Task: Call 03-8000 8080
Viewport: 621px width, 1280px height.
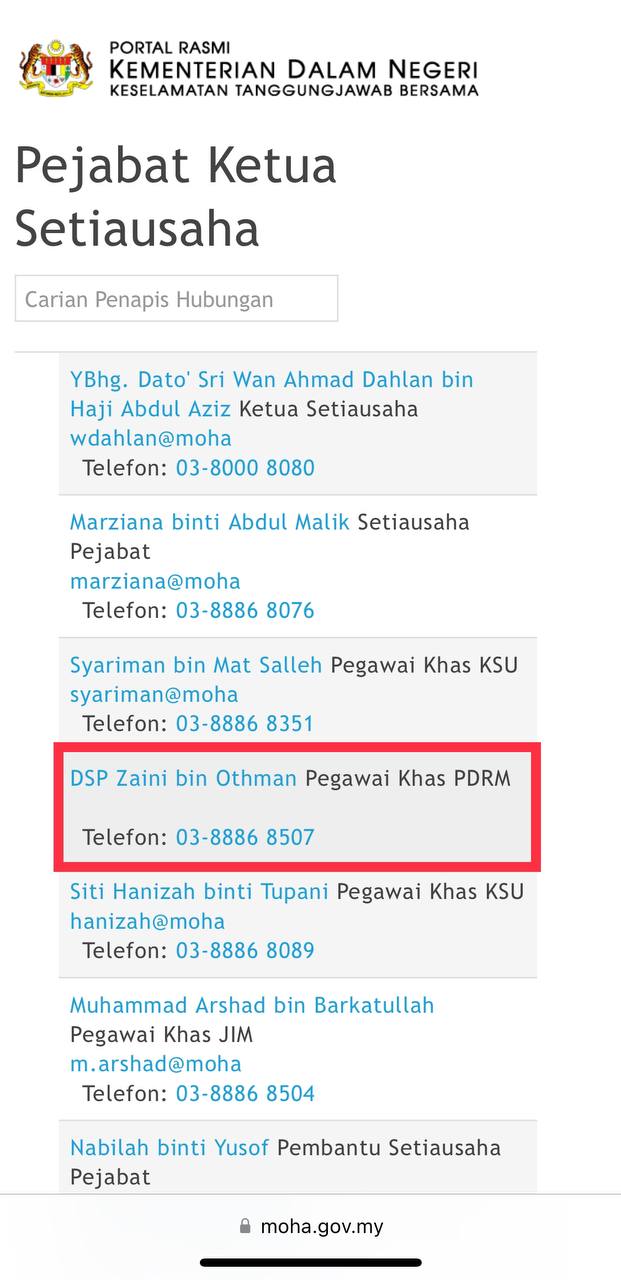Action: tap(245, 467)
